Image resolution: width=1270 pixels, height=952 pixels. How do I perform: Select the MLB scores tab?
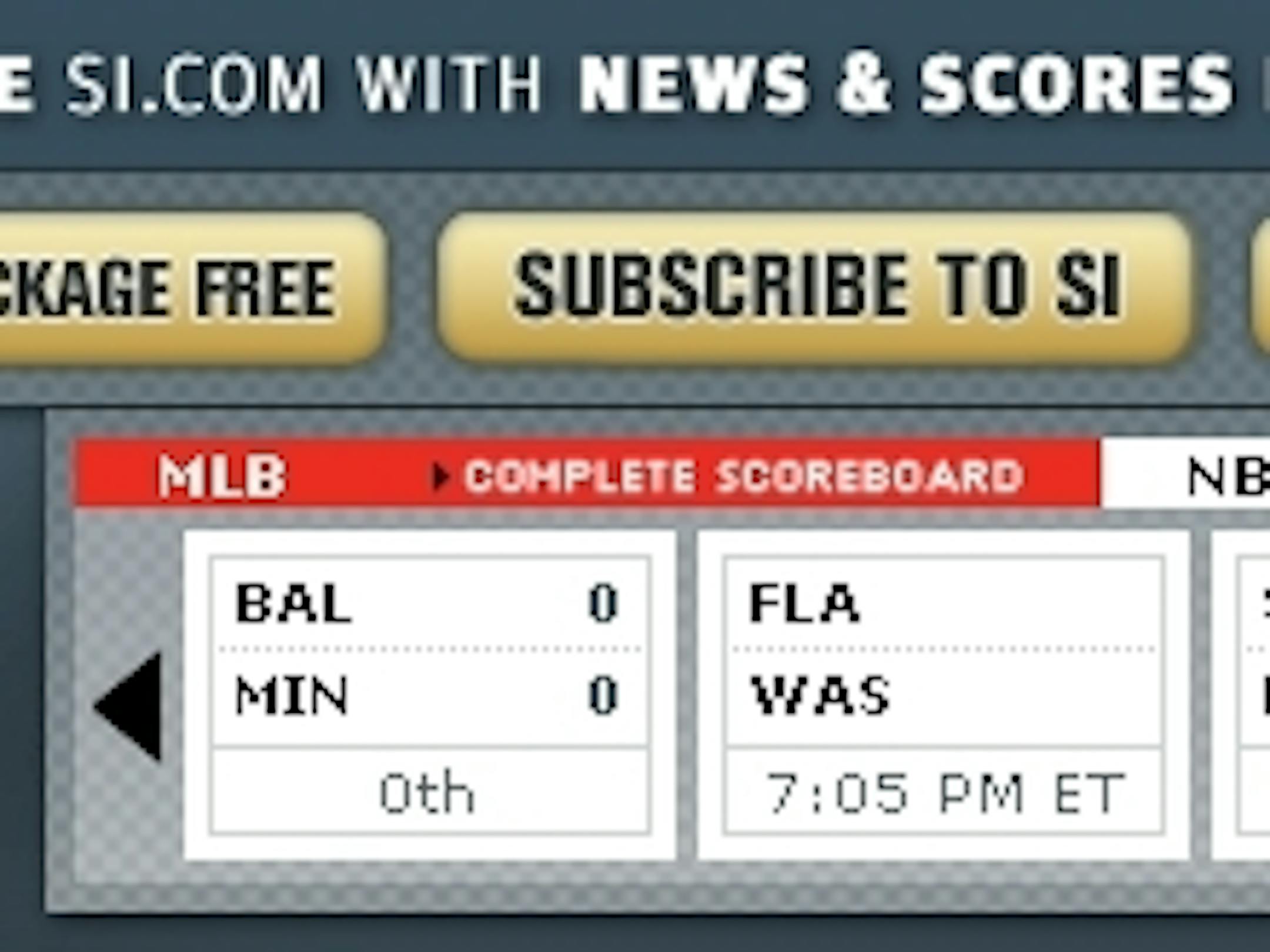tap(222, 475)
